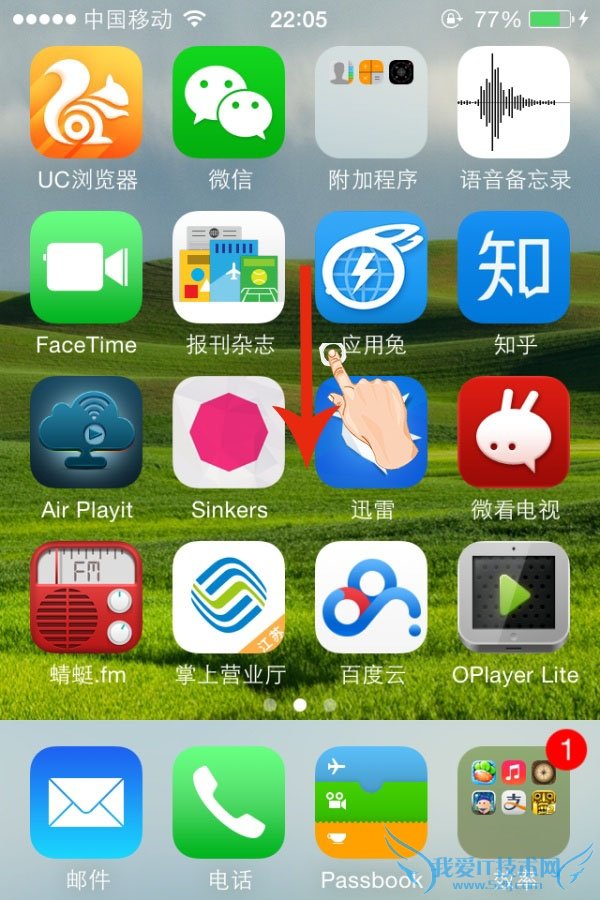This screenshot has width=600, height=900.
Task: Launch the 应用兔 app
Action: click(x=371, y=267)
